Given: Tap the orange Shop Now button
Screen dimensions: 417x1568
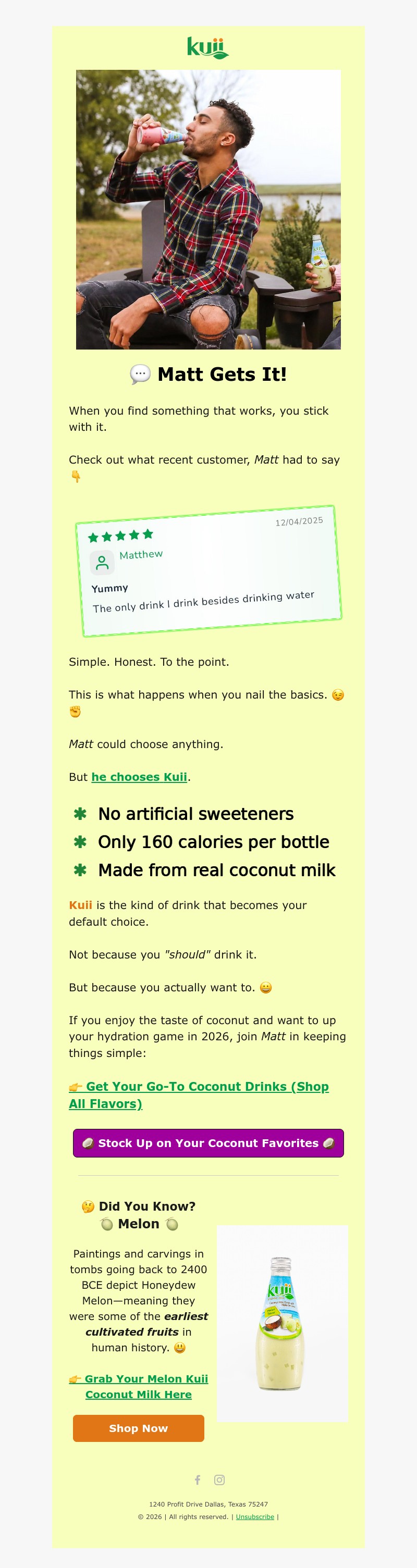Looking at the screenshot, I should pos(138,1428).
